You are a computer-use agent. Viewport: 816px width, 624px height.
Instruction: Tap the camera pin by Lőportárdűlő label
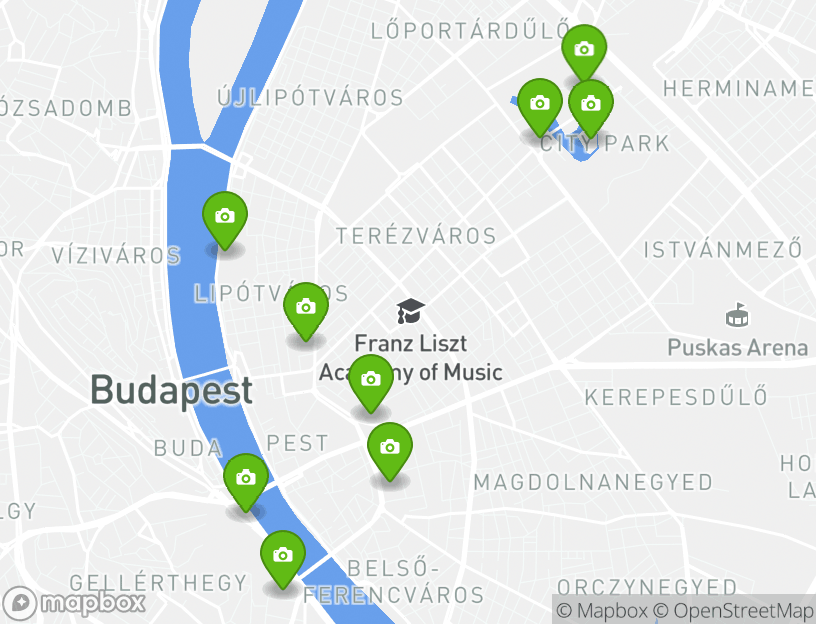point(583,49)
